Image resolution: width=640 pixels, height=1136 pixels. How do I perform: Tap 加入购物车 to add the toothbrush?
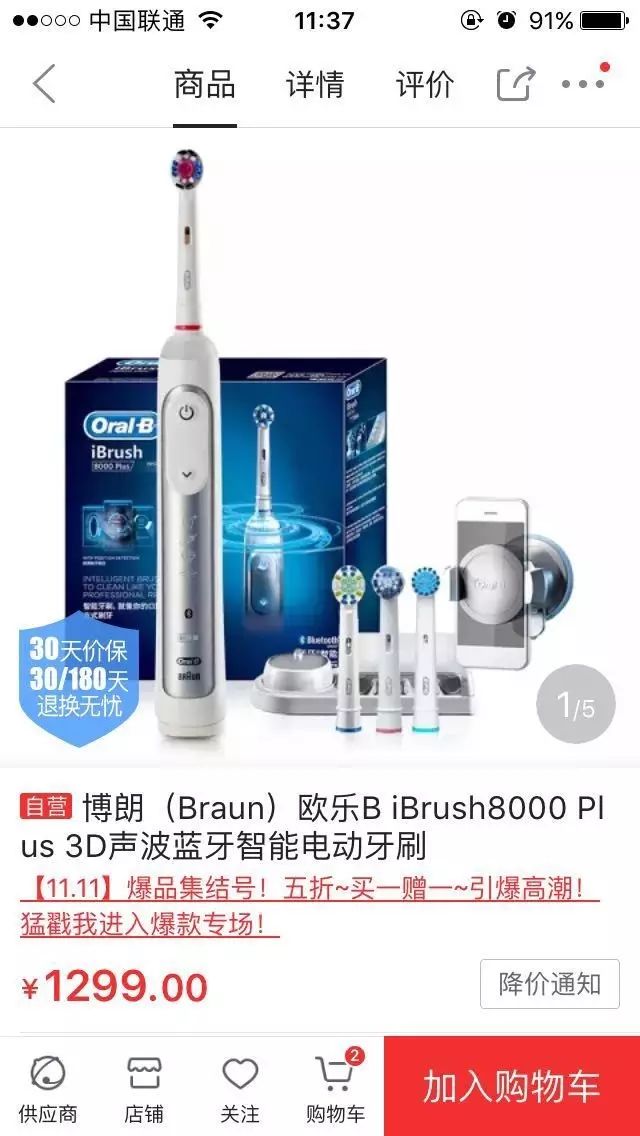pyautogui.click(x=511, y=1087)
